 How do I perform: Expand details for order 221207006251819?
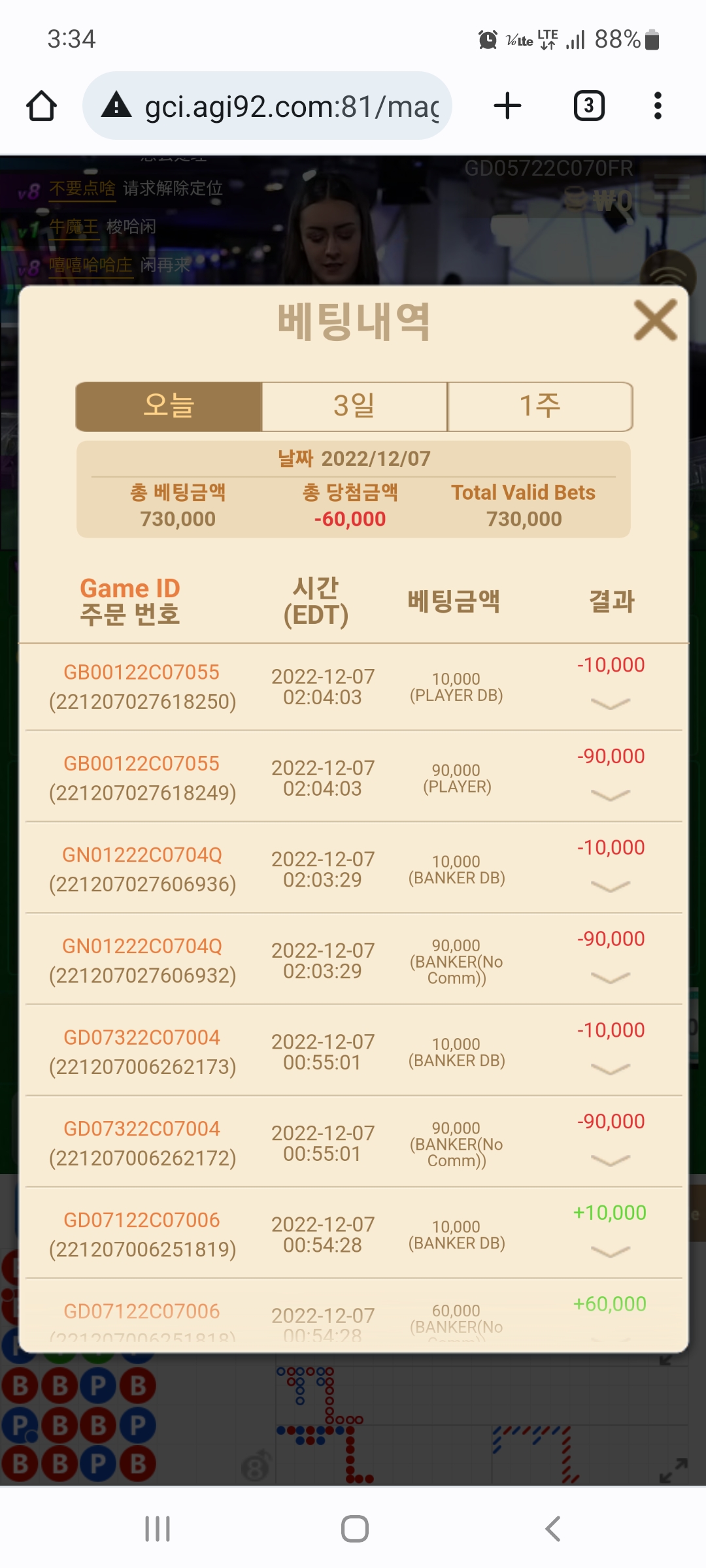tap(610, 1252)
